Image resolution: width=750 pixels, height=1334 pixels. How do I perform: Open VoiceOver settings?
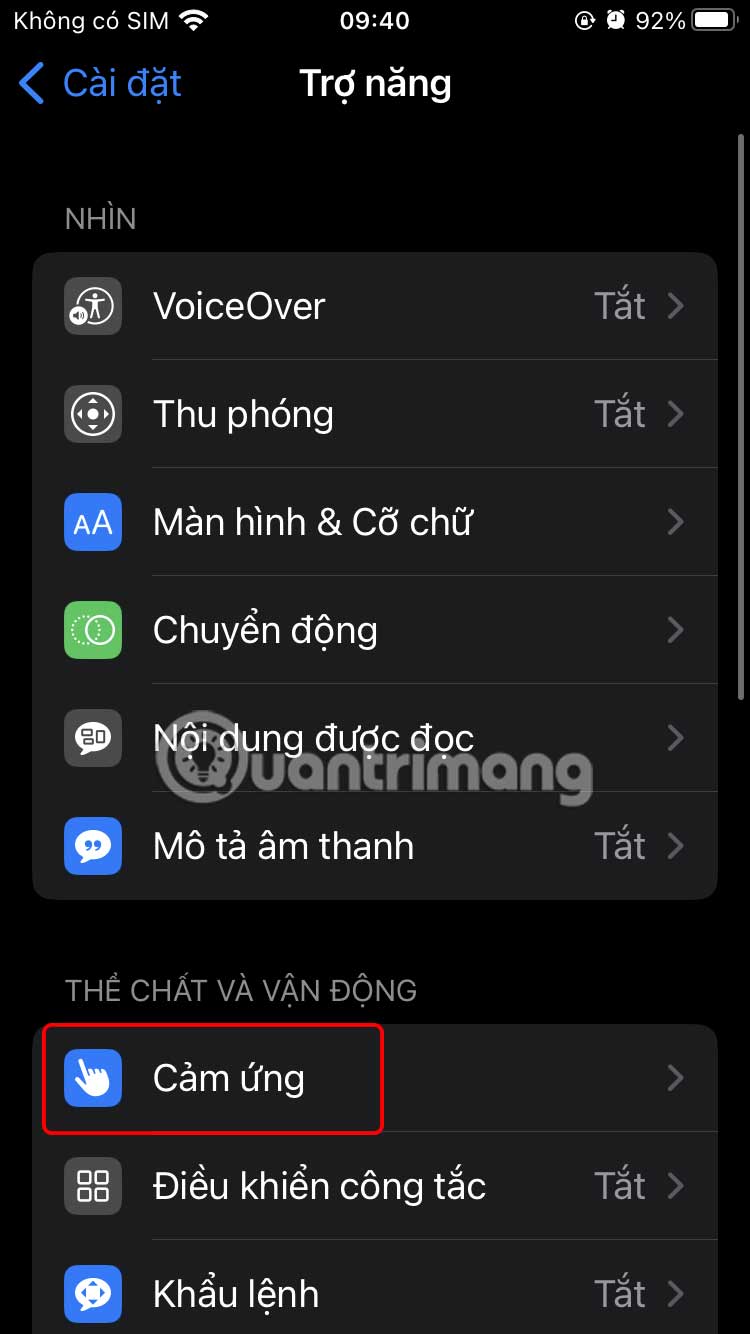(375, 306)
